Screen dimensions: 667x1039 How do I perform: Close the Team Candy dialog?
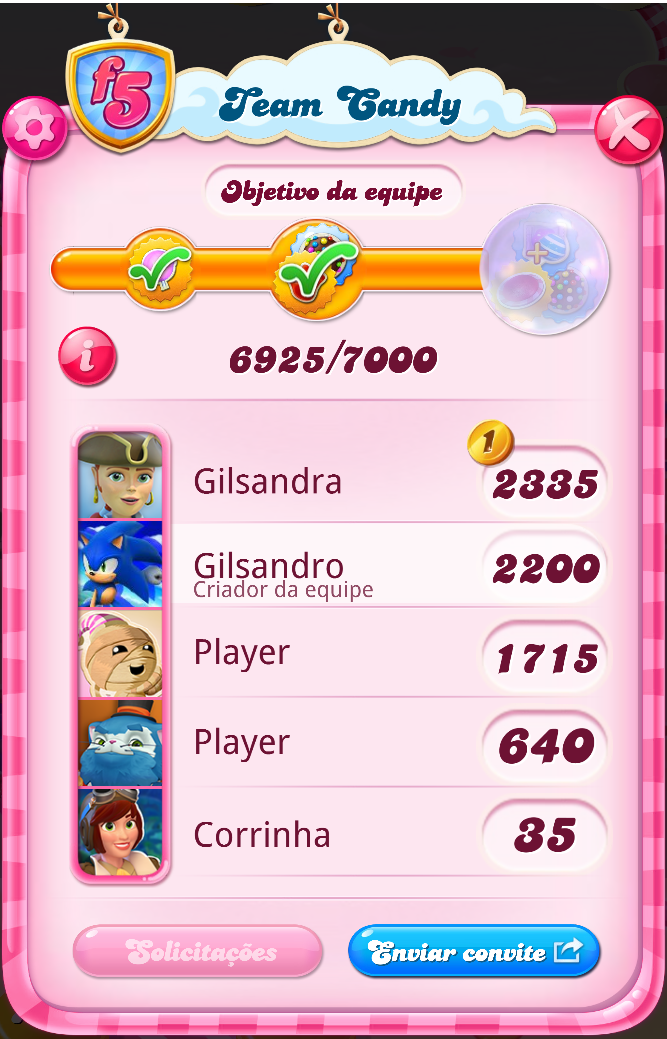[628, 130]
